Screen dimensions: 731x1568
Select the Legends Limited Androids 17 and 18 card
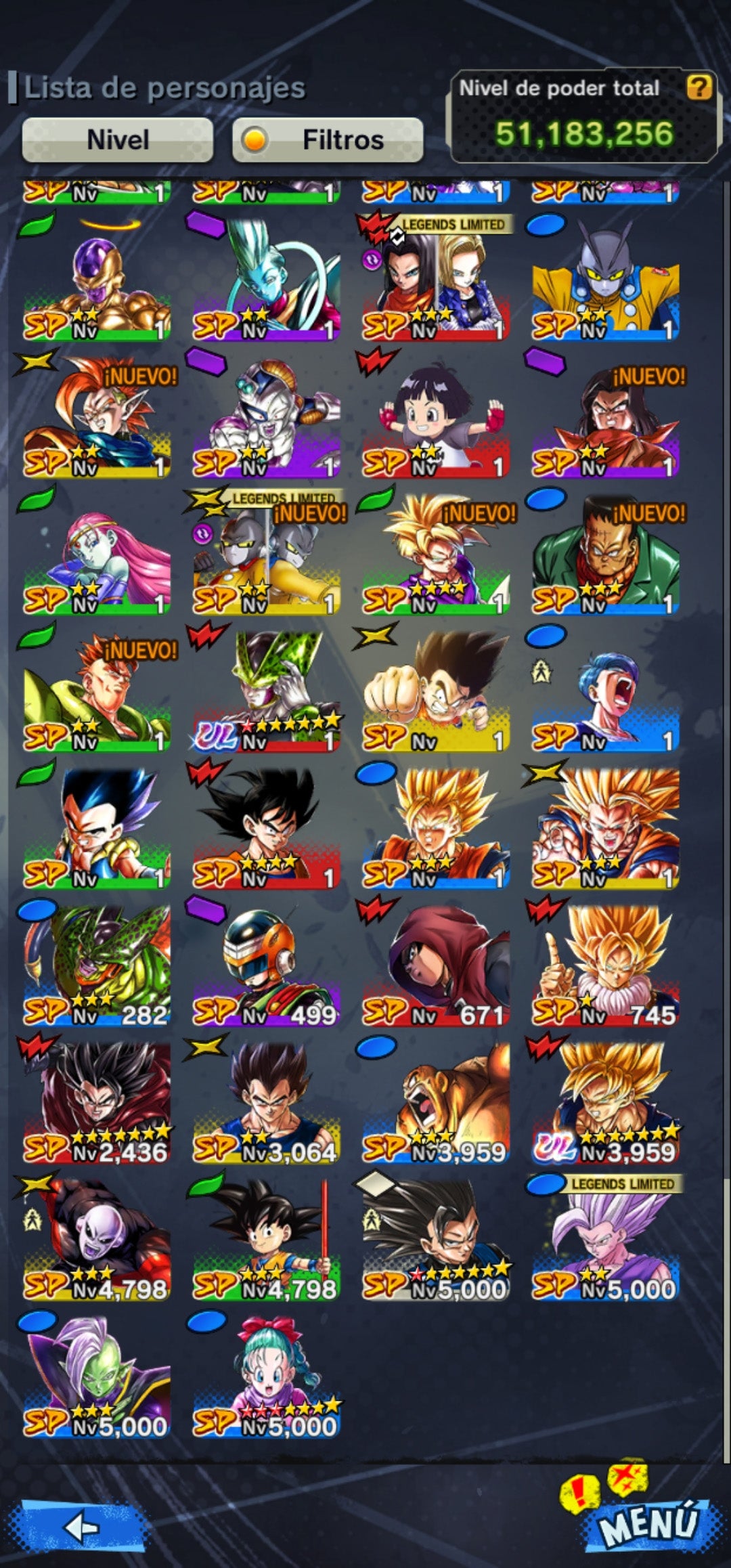point(435,279)
